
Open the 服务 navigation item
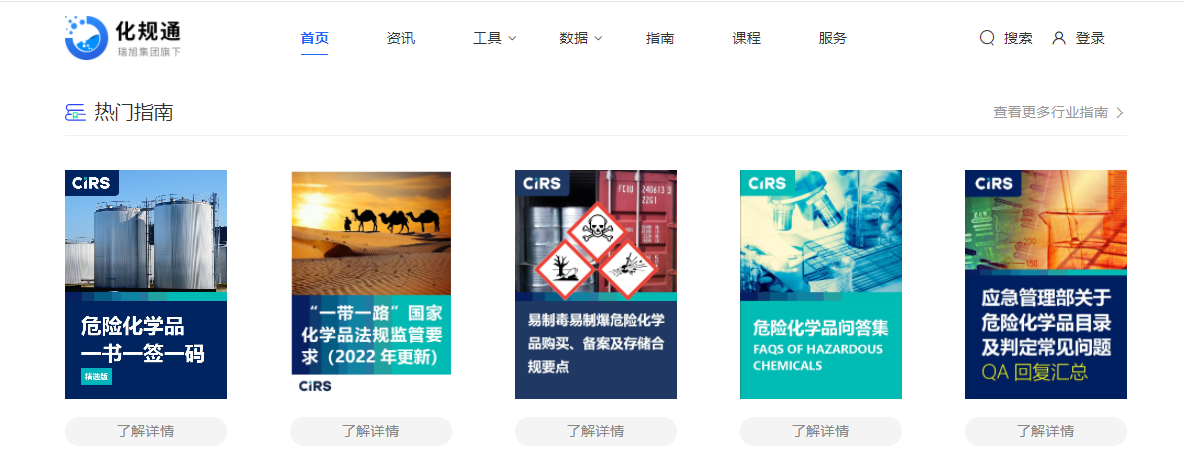tap(832, 38)
